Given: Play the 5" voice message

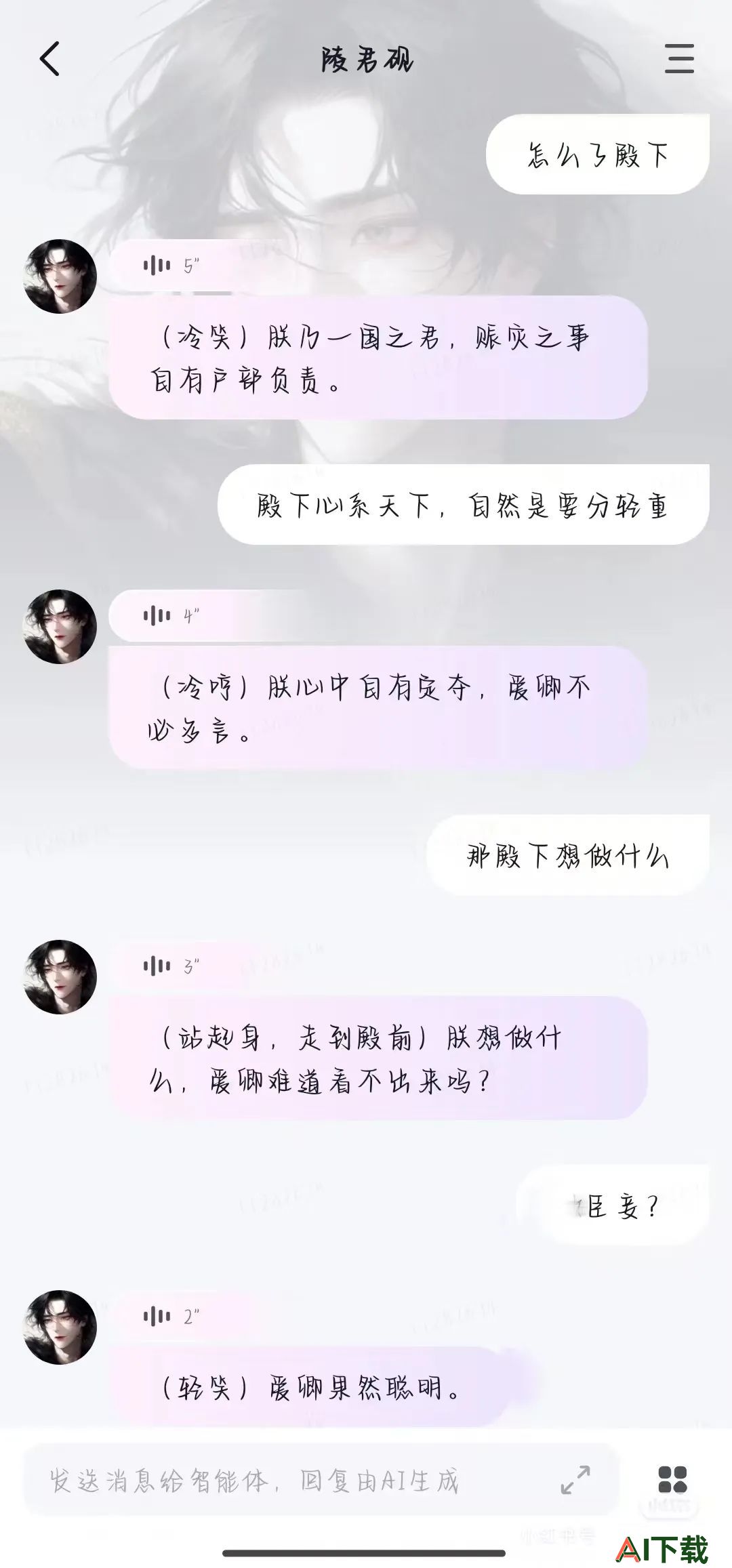Looking at the screenshot, I should [x=169, y=266].
